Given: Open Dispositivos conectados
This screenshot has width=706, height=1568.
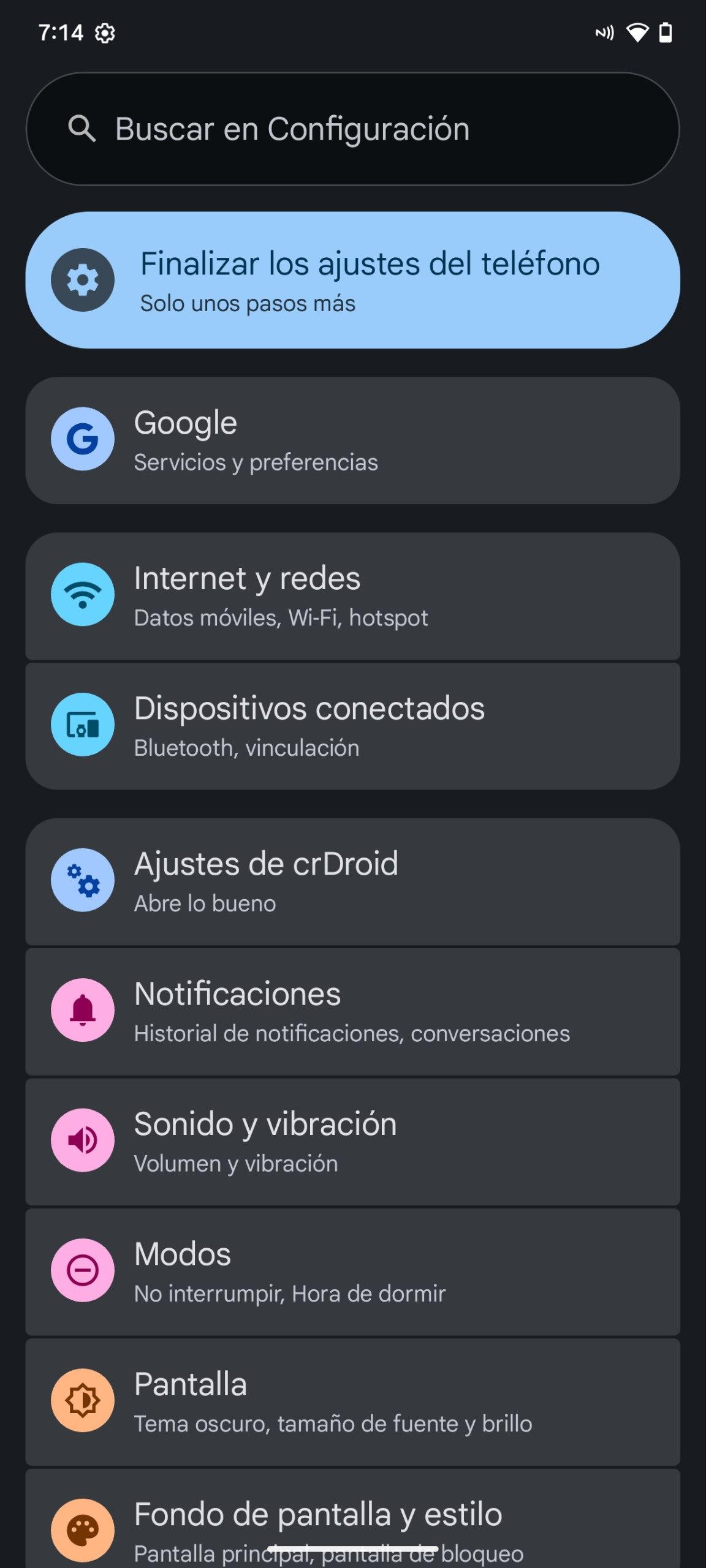Looking at the screenshot, I should tap(353, 726).
